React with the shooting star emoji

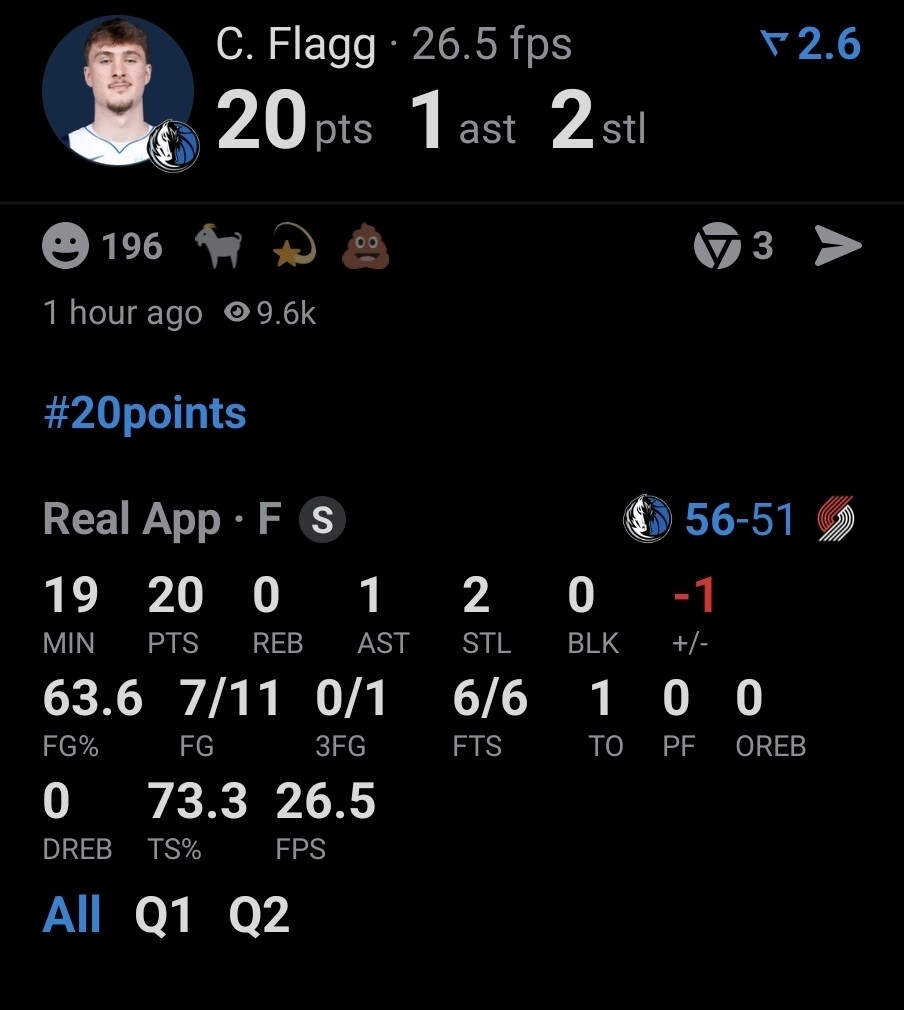pos(294,246)
